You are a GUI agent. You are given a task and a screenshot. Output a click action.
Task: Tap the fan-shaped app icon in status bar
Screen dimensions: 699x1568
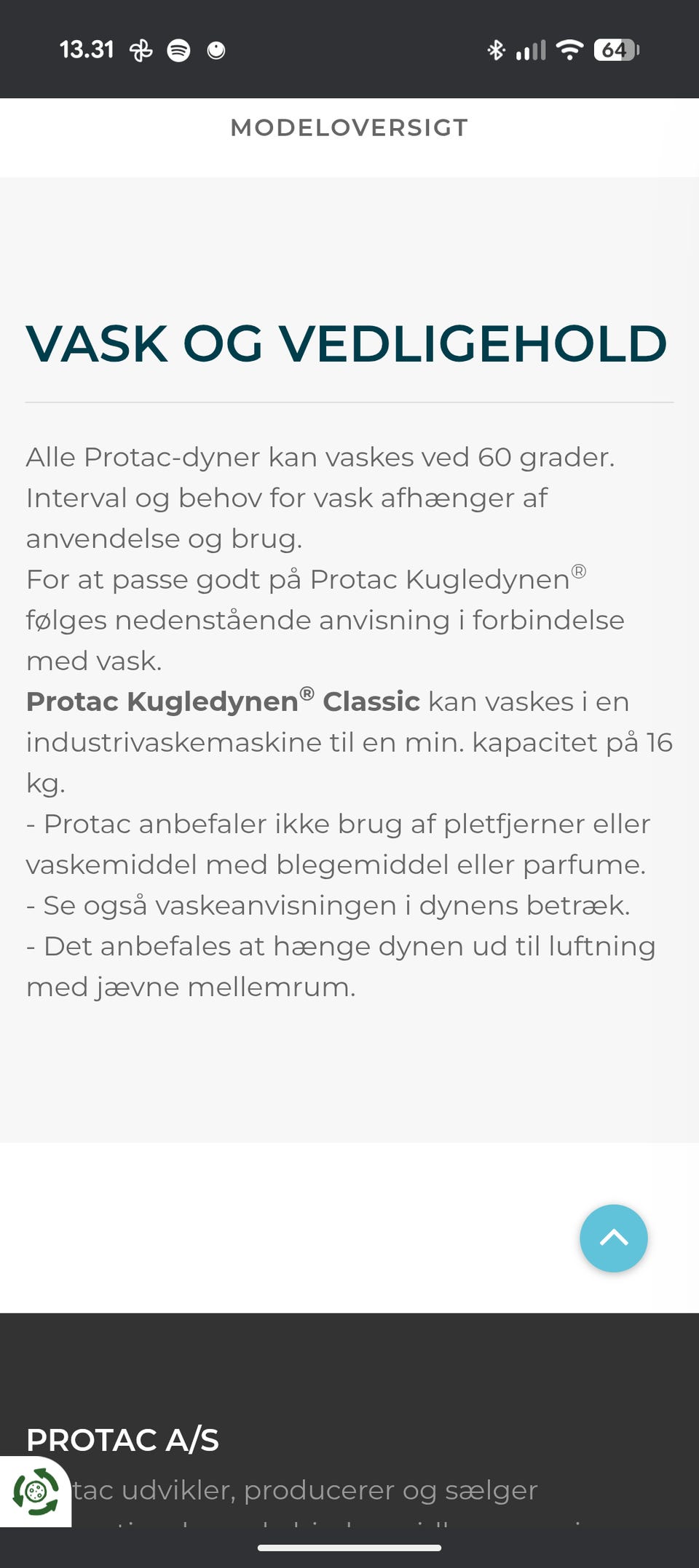point(143,49)
